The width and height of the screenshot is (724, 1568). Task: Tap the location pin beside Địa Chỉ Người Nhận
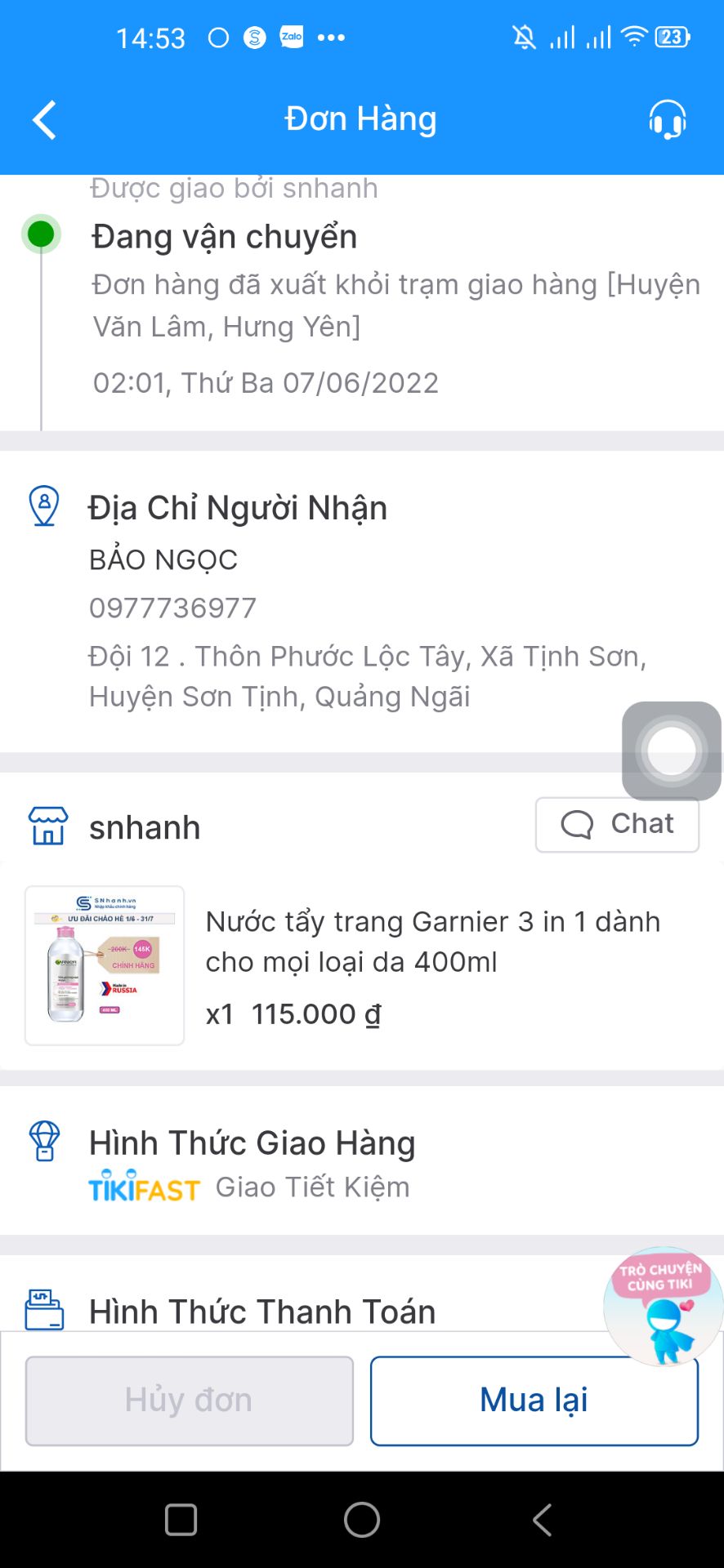pyautogui.click(x=45, y=506)
